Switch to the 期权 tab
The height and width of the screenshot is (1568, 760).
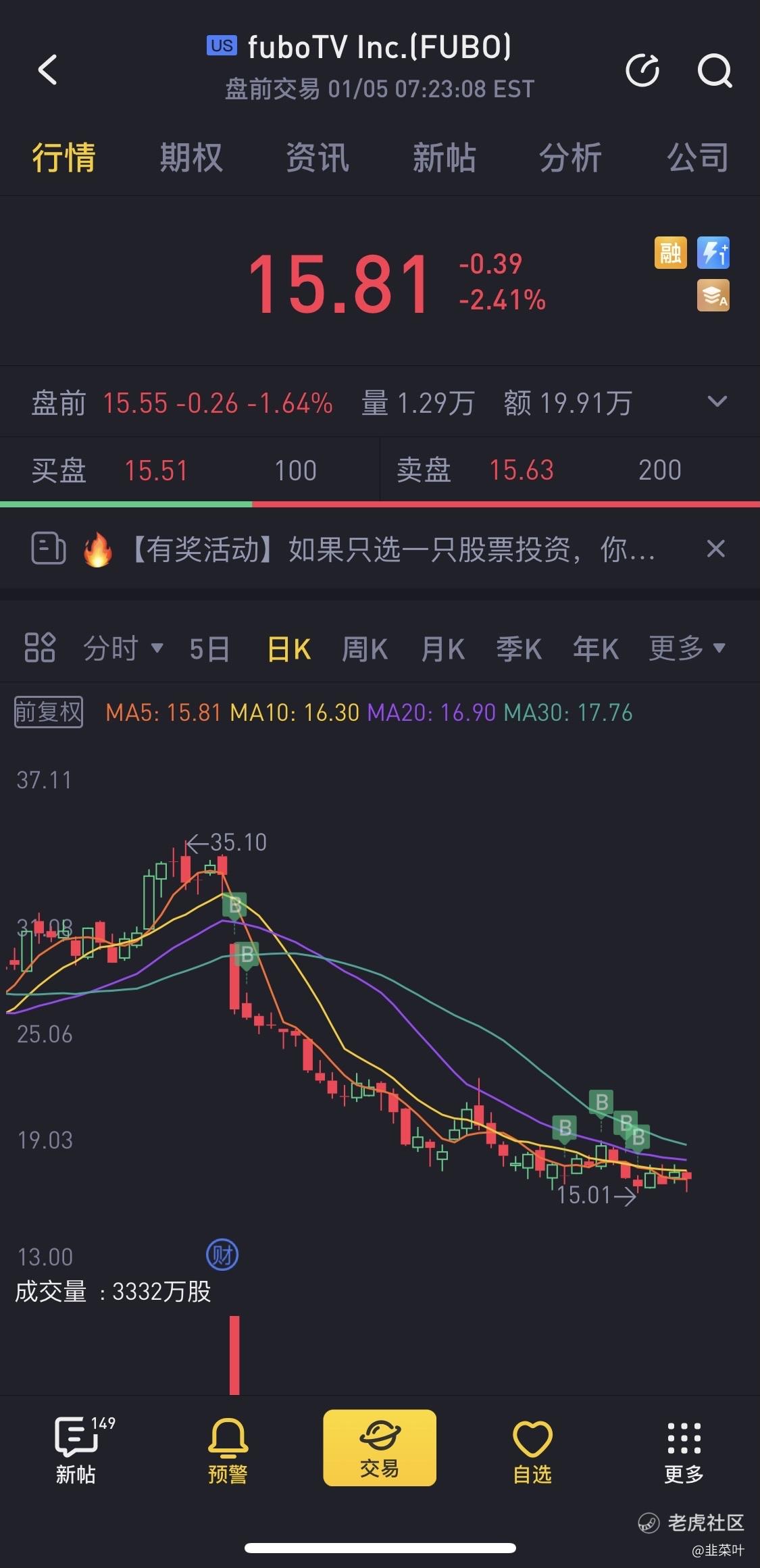coord(191,157)
